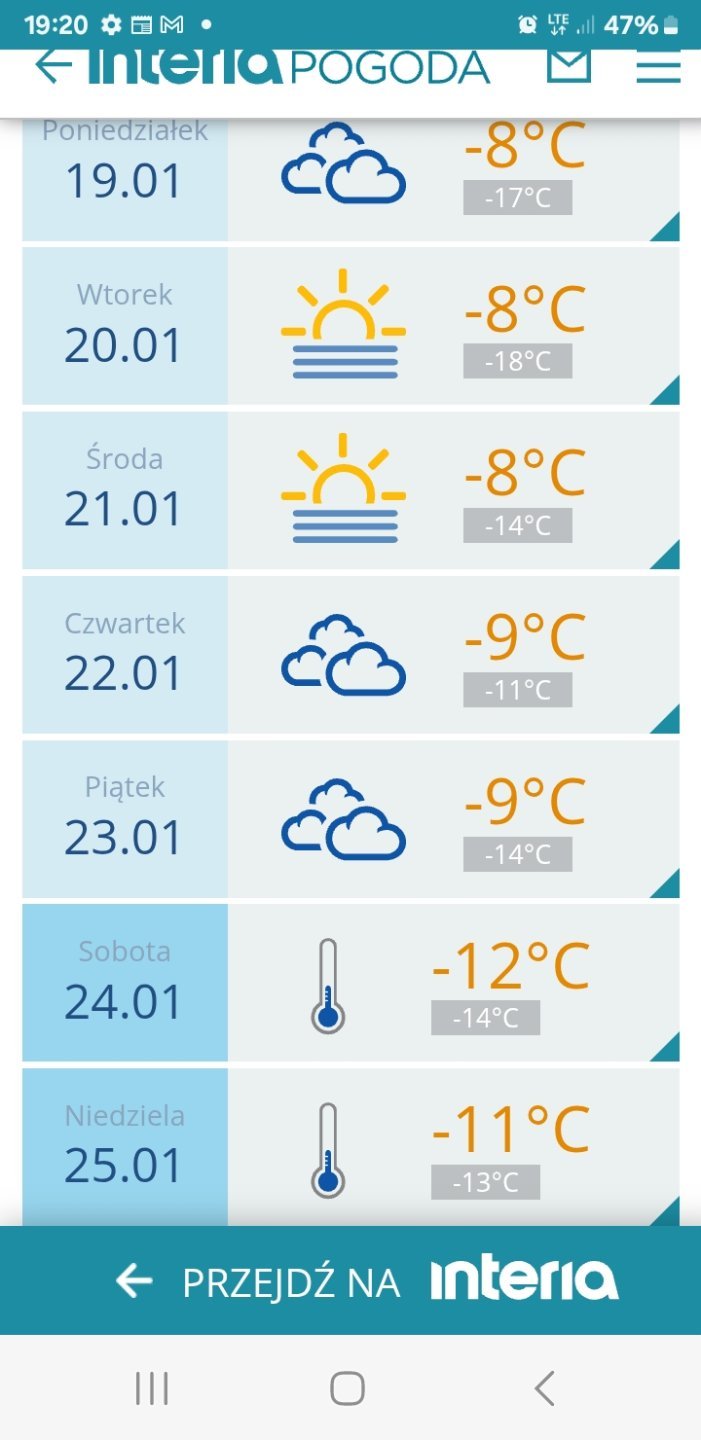
Task: Expand Piątek 23.01 forecast details
Action: [668, 884]
